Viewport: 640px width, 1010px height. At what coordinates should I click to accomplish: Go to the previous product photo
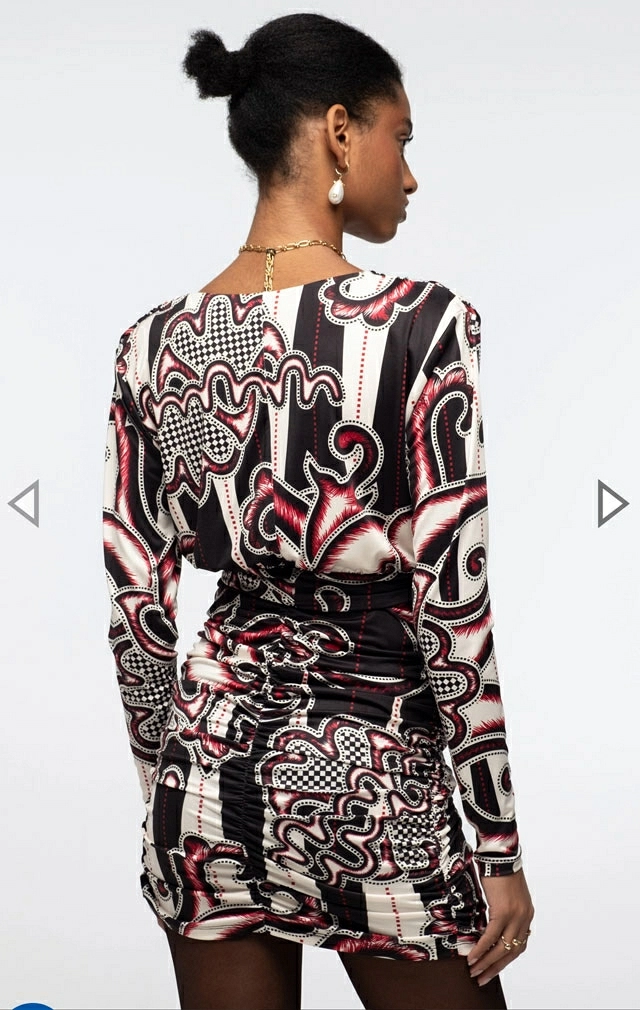coord(24,503)
